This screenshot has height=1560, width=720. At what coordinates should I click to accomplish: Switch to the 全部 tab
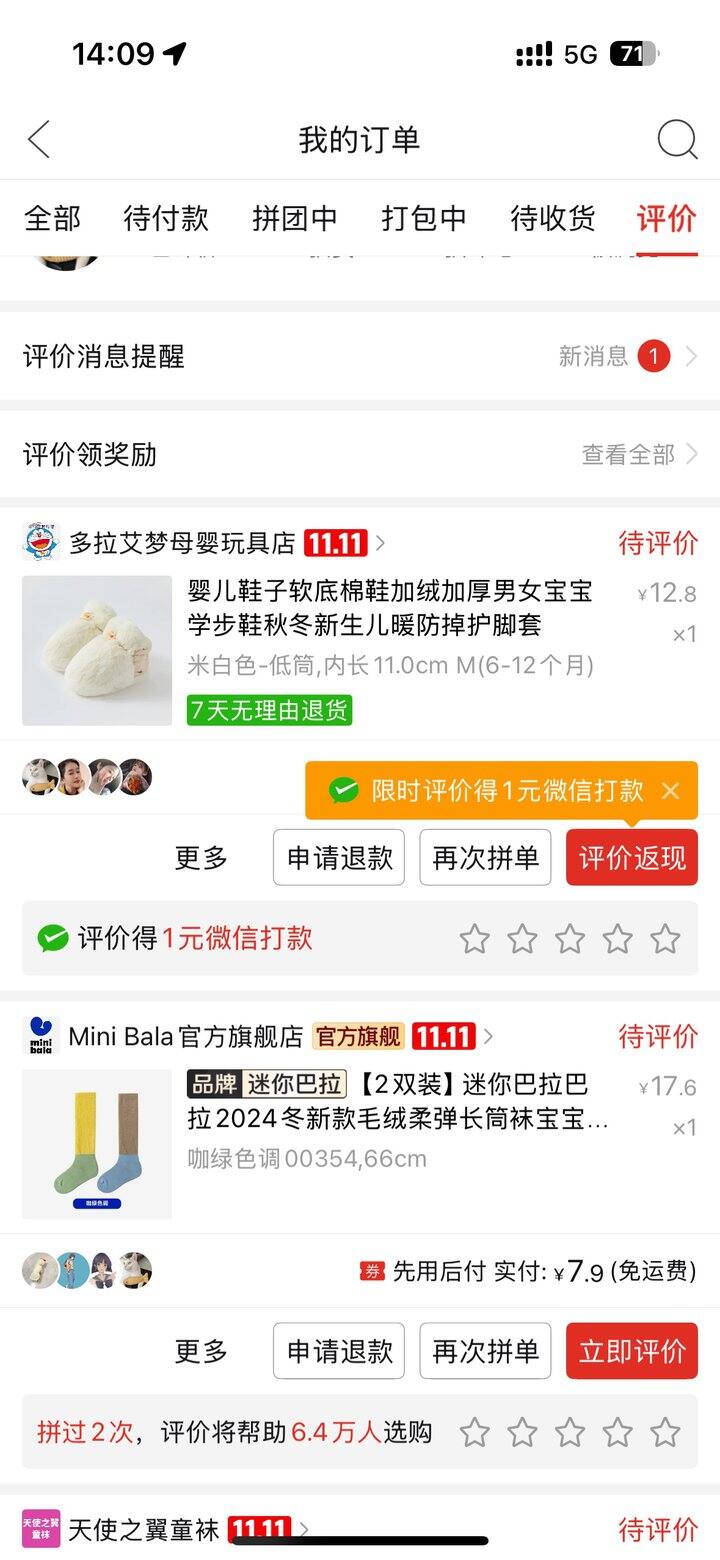pos(52,218)
